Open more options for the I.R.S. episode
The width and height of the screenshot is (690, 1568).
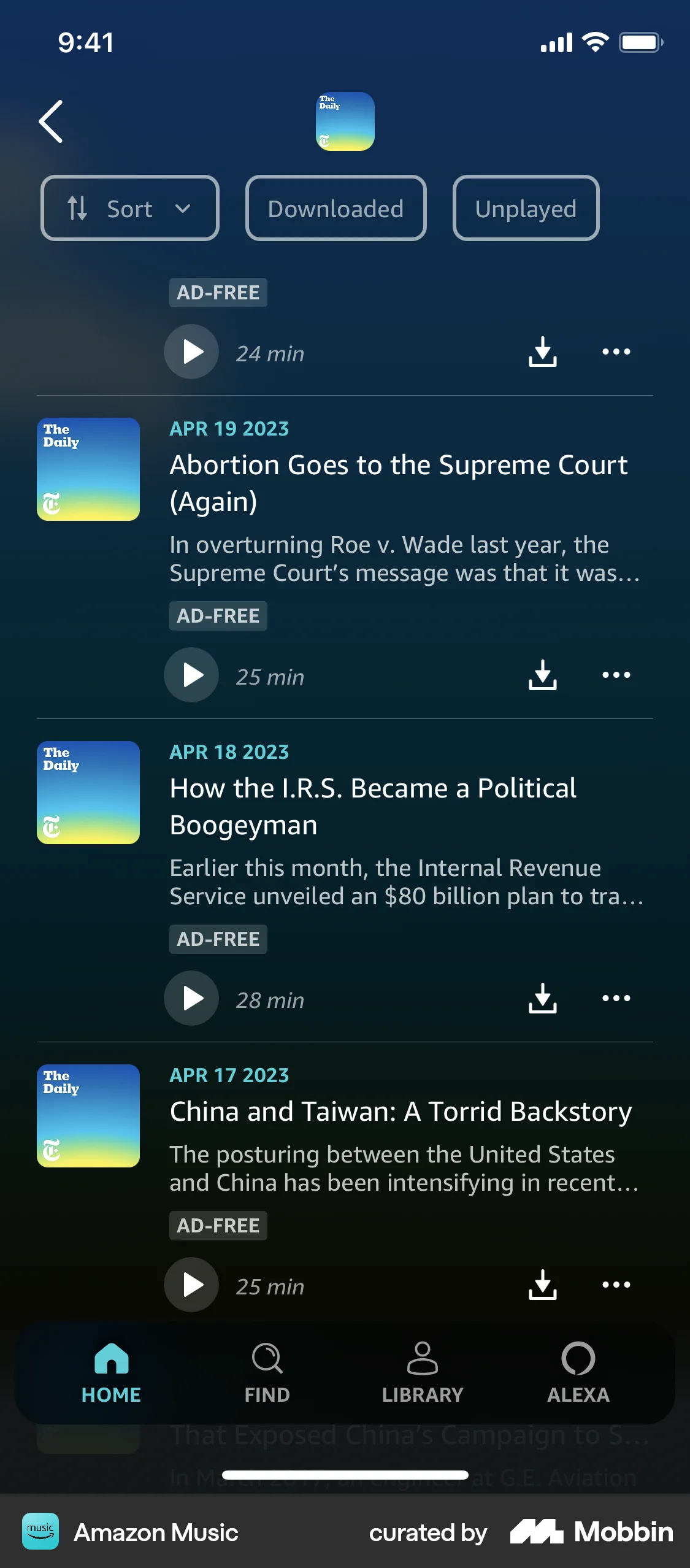pos(616,998)
